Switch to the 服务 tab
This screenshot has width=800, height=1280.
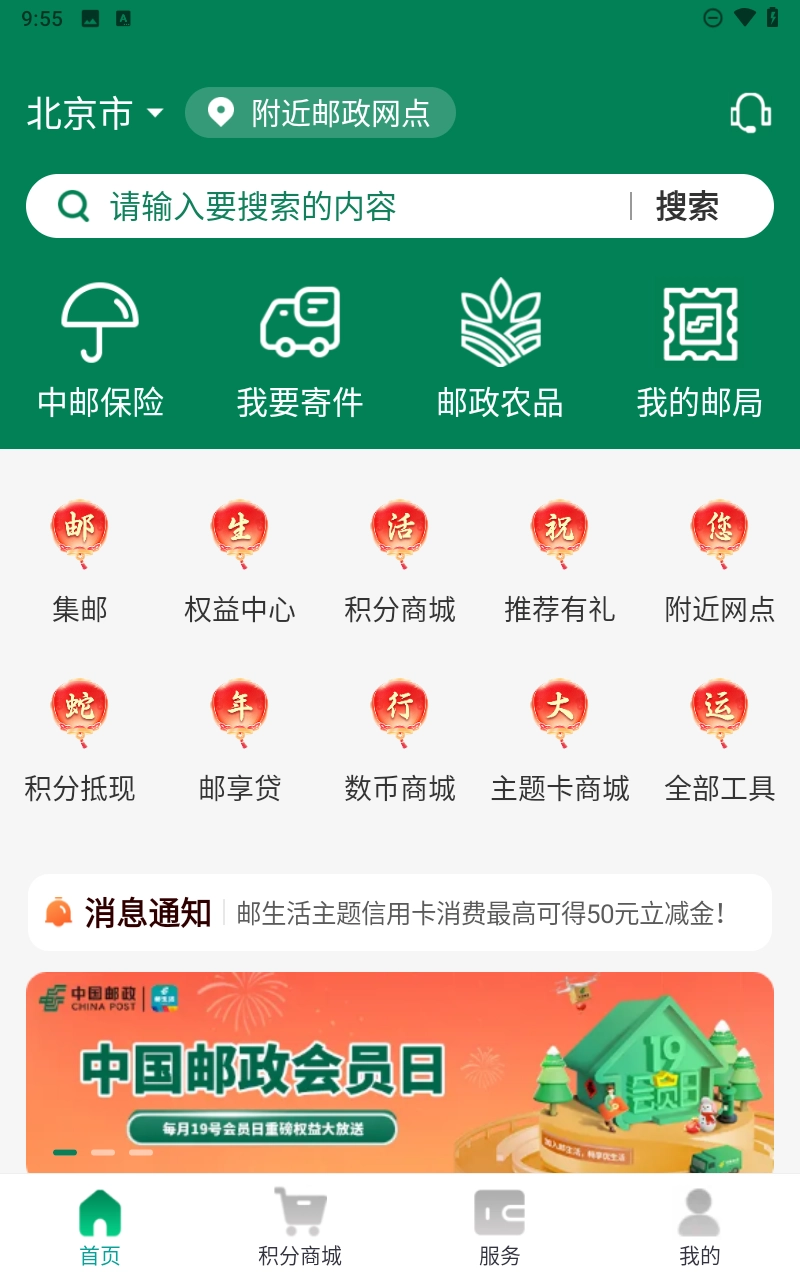(x=500, y=1227)
